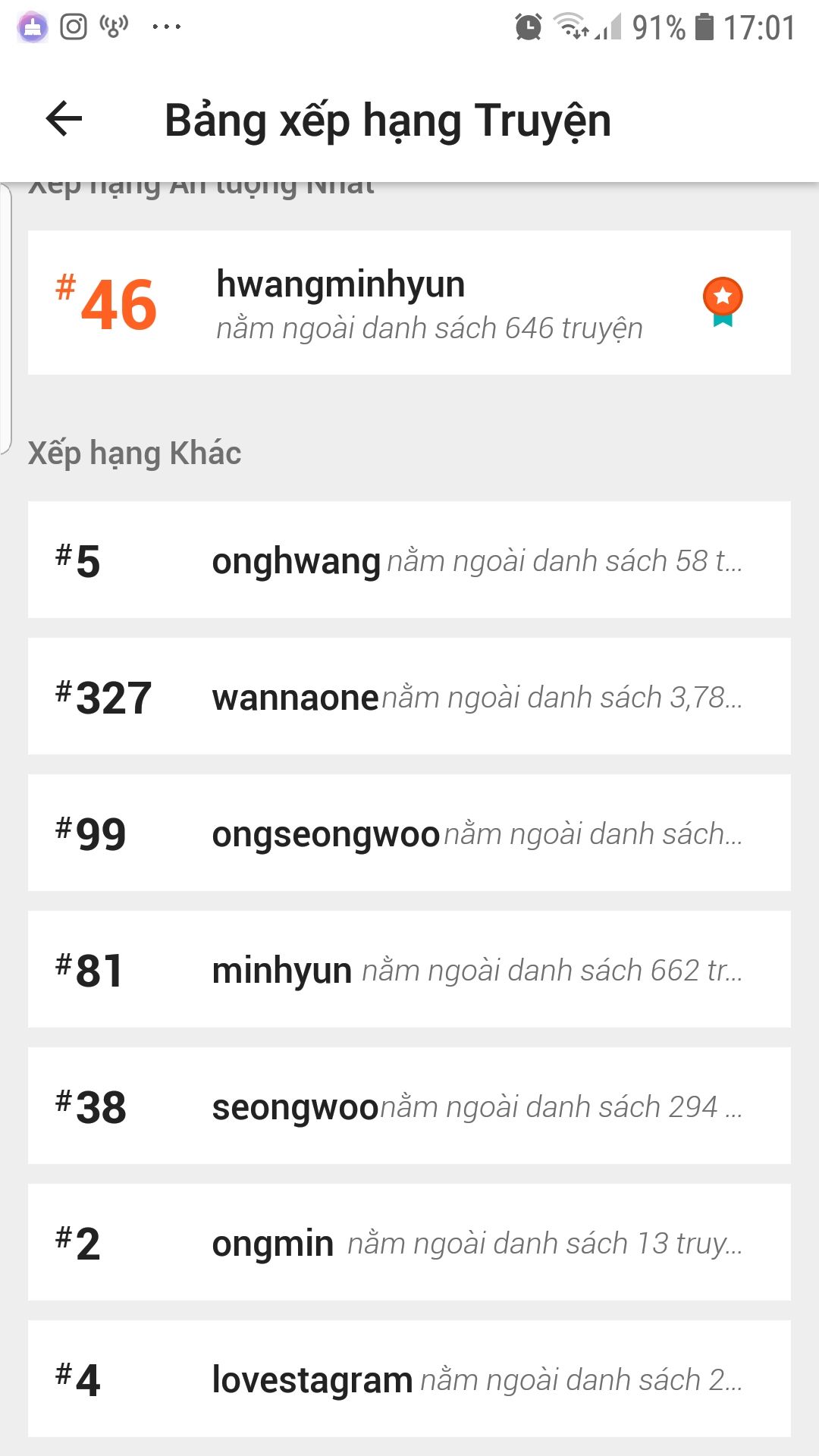The image size is (819, 1456).
Task: Open the hwangminhyun #46 ranking card
Action: [x=409, y=303]
